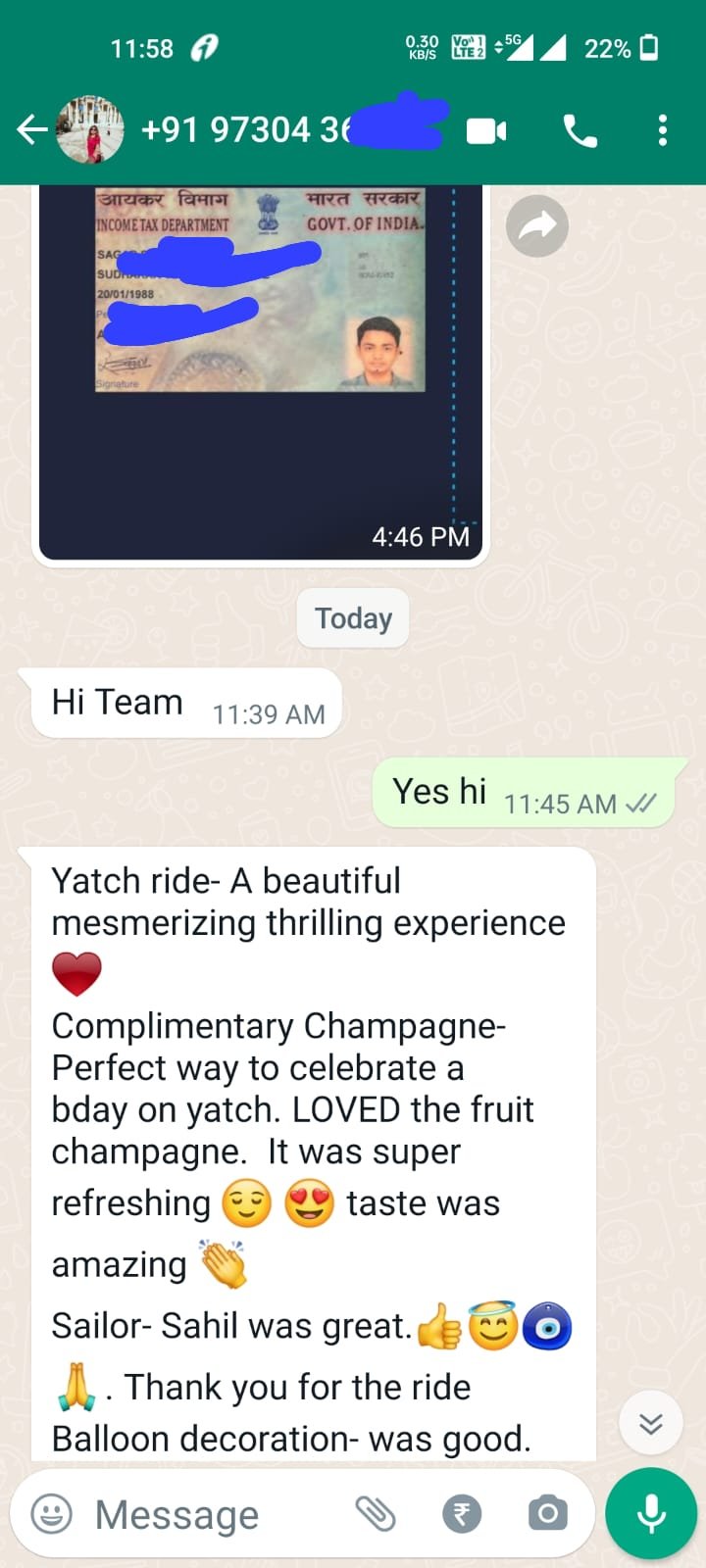The image size is (706, 1568).
Task: Open the emoji picker
Action: tap(52, 1514)
